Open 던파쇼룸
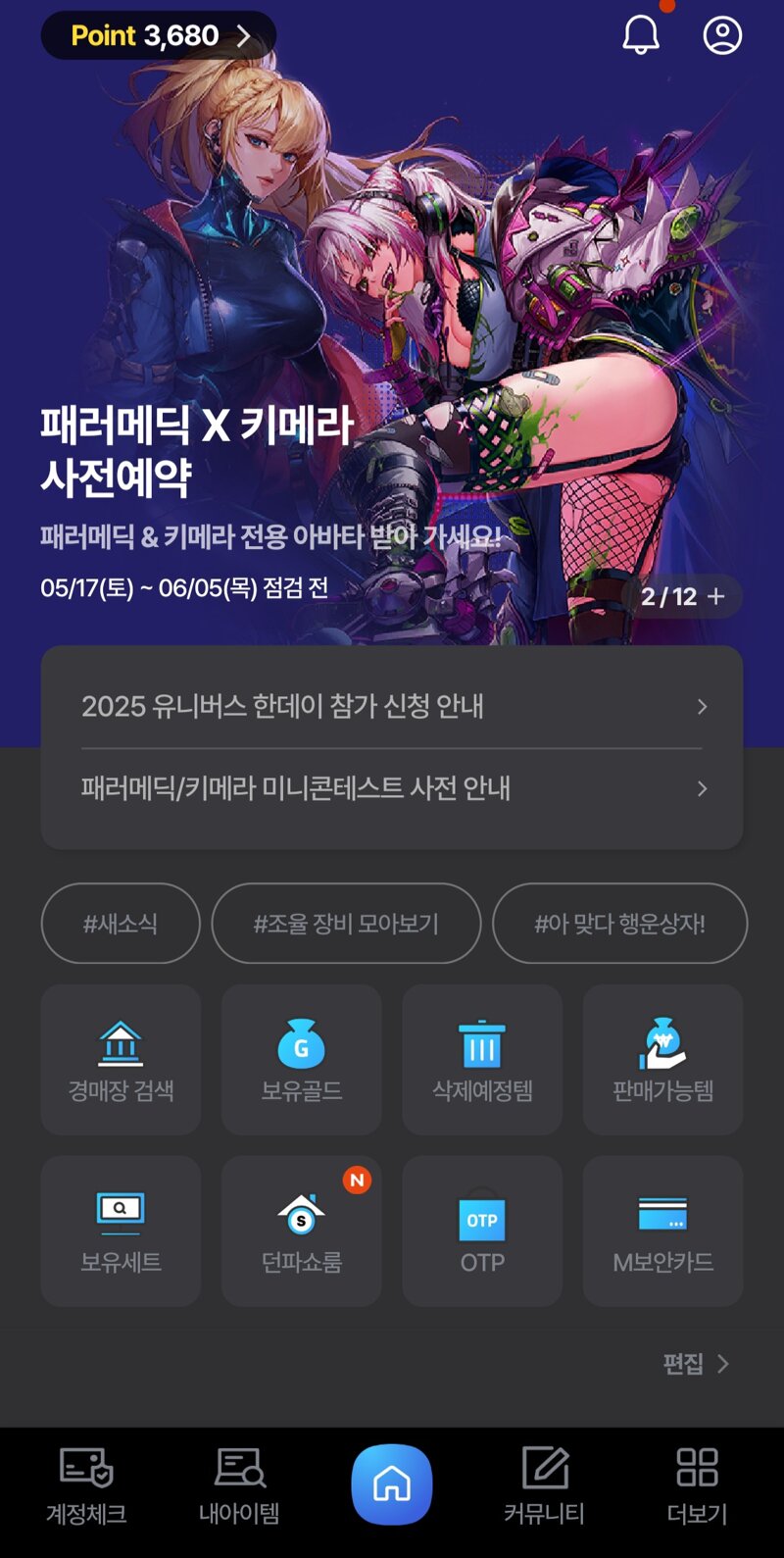The width and height of the screenshot is (784, 1558). (301, 1231)
